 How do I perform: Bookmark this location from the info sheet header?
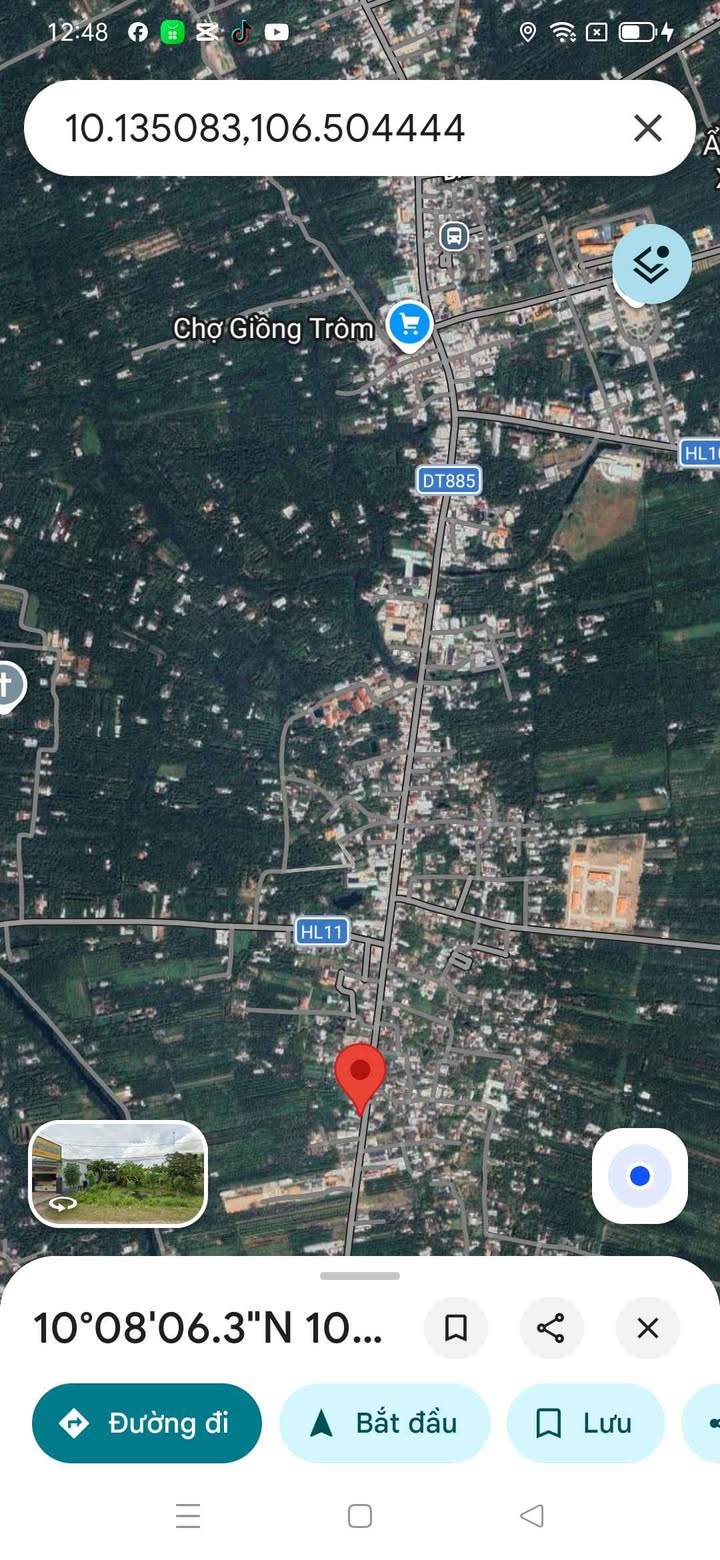point(456,1328)
